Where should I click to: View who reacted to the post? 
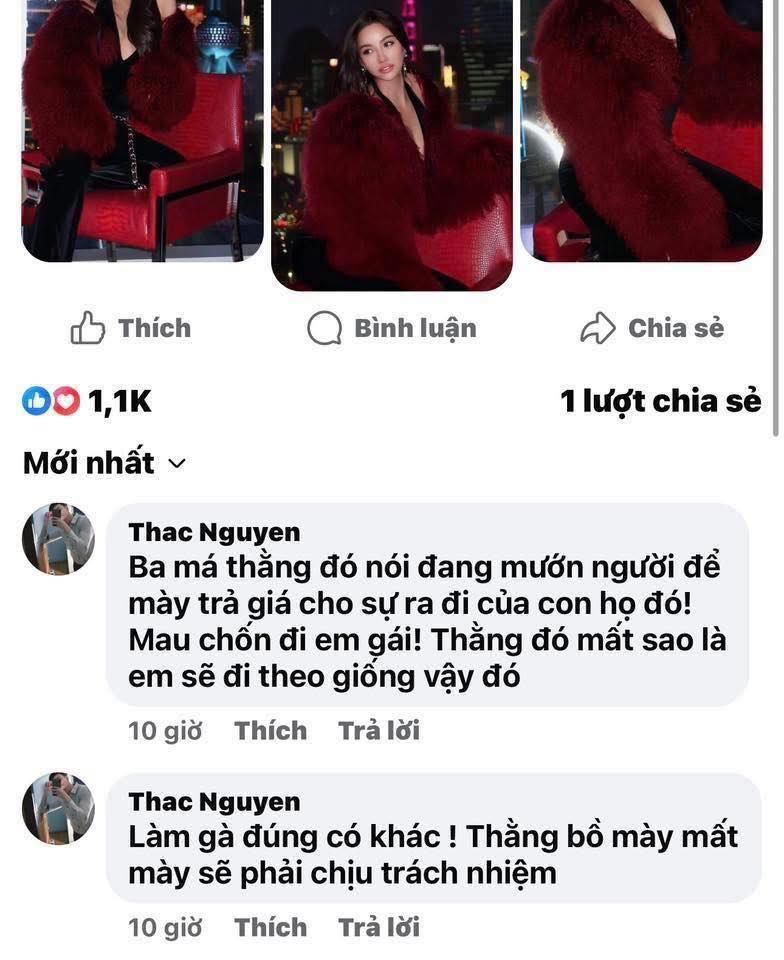tap(87, 401)
